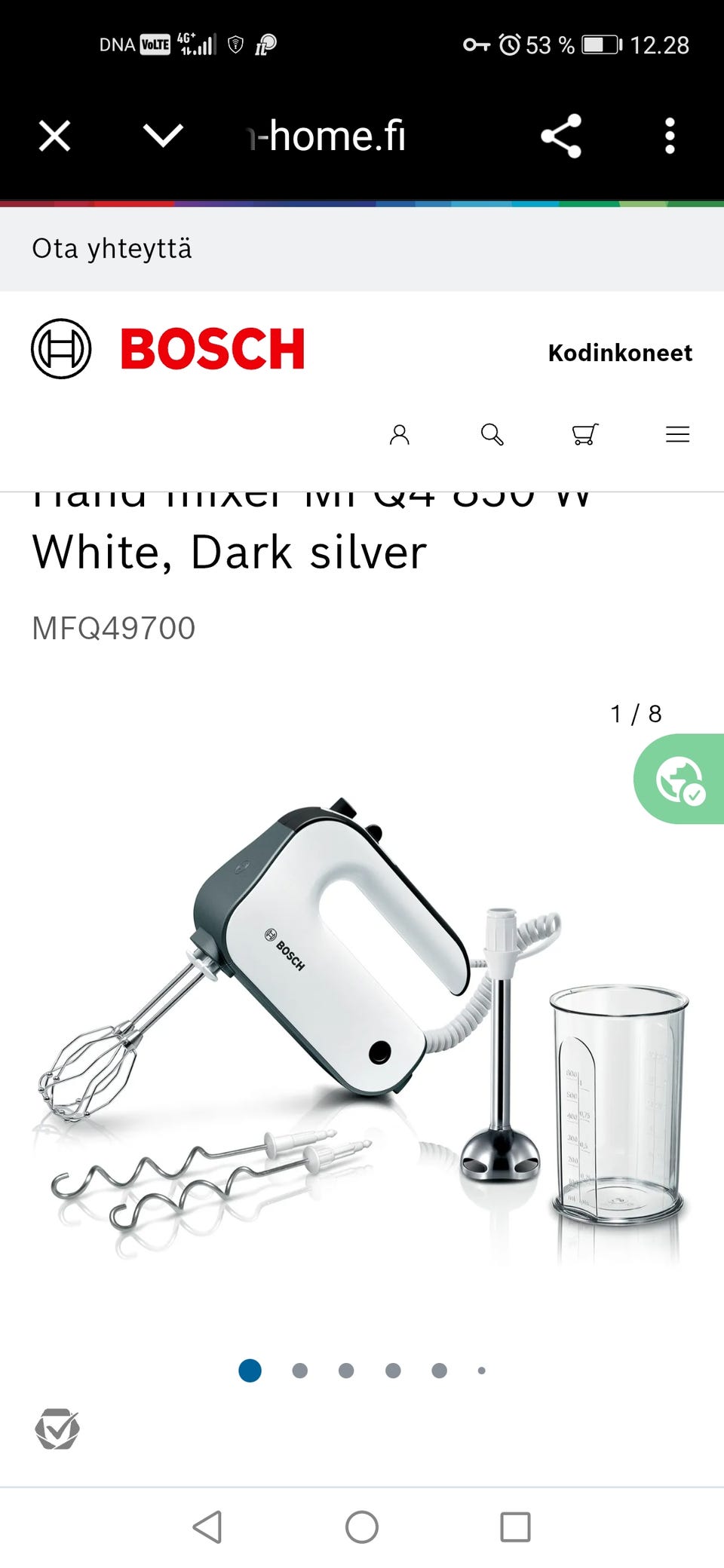Open the user account icon
The image size is (724, 1568).
point(399,434)
